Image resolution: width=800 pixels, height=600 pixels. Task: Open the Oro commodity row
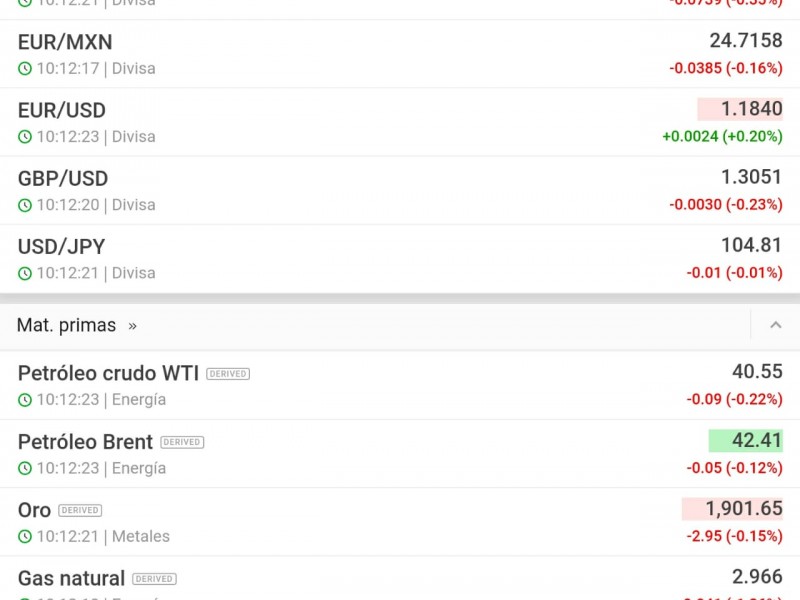(35, 510)
